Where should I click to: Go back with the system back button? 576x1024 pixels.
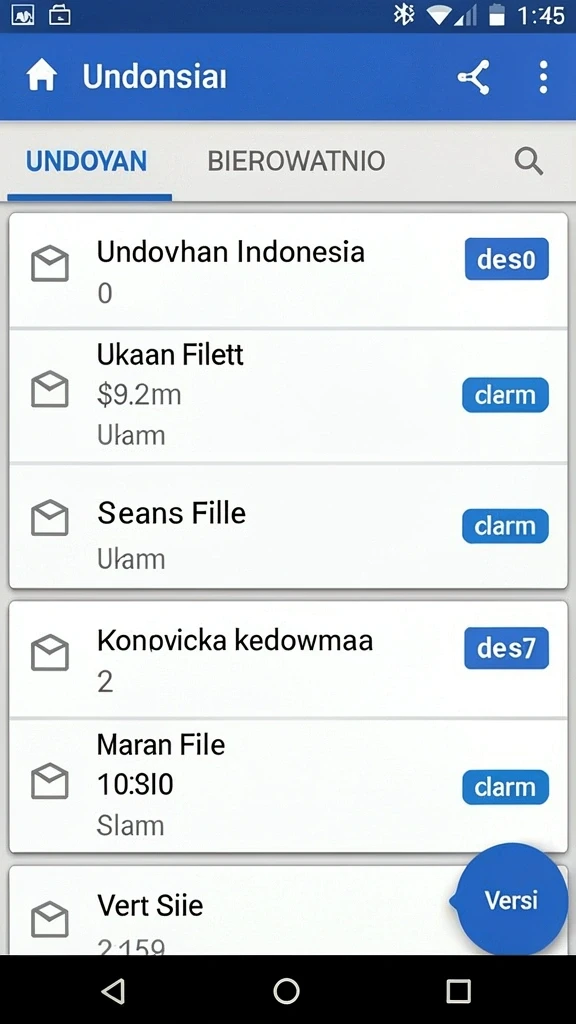(114, 991)
